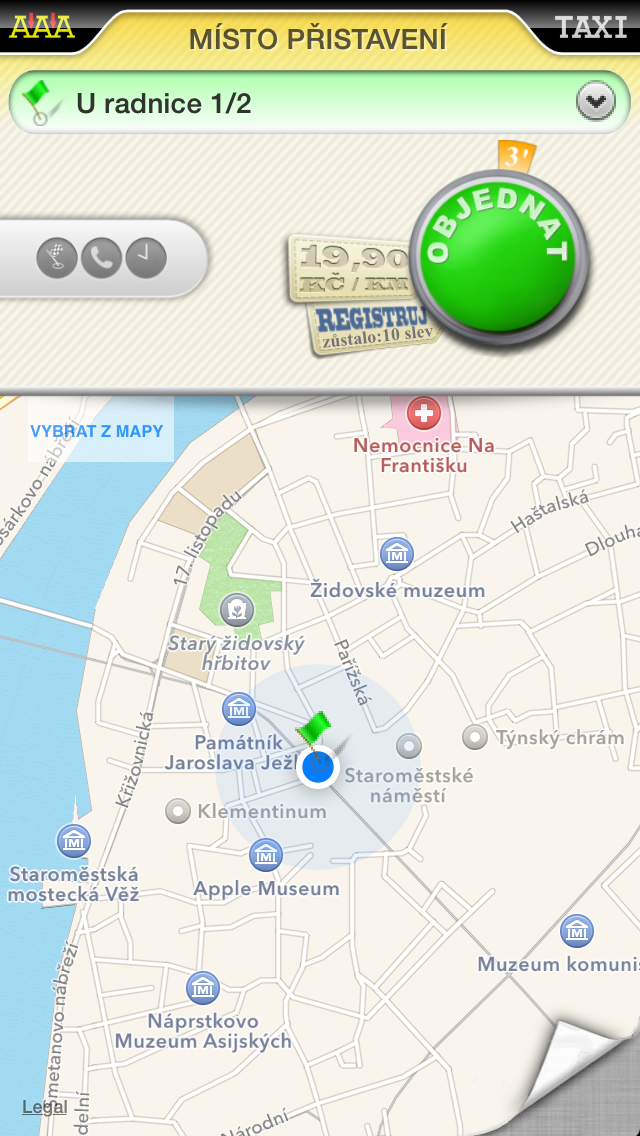Screen dimensions: 640x1136
Task: Select VYBRAT Z MAPY
Action: coord(97,431)
